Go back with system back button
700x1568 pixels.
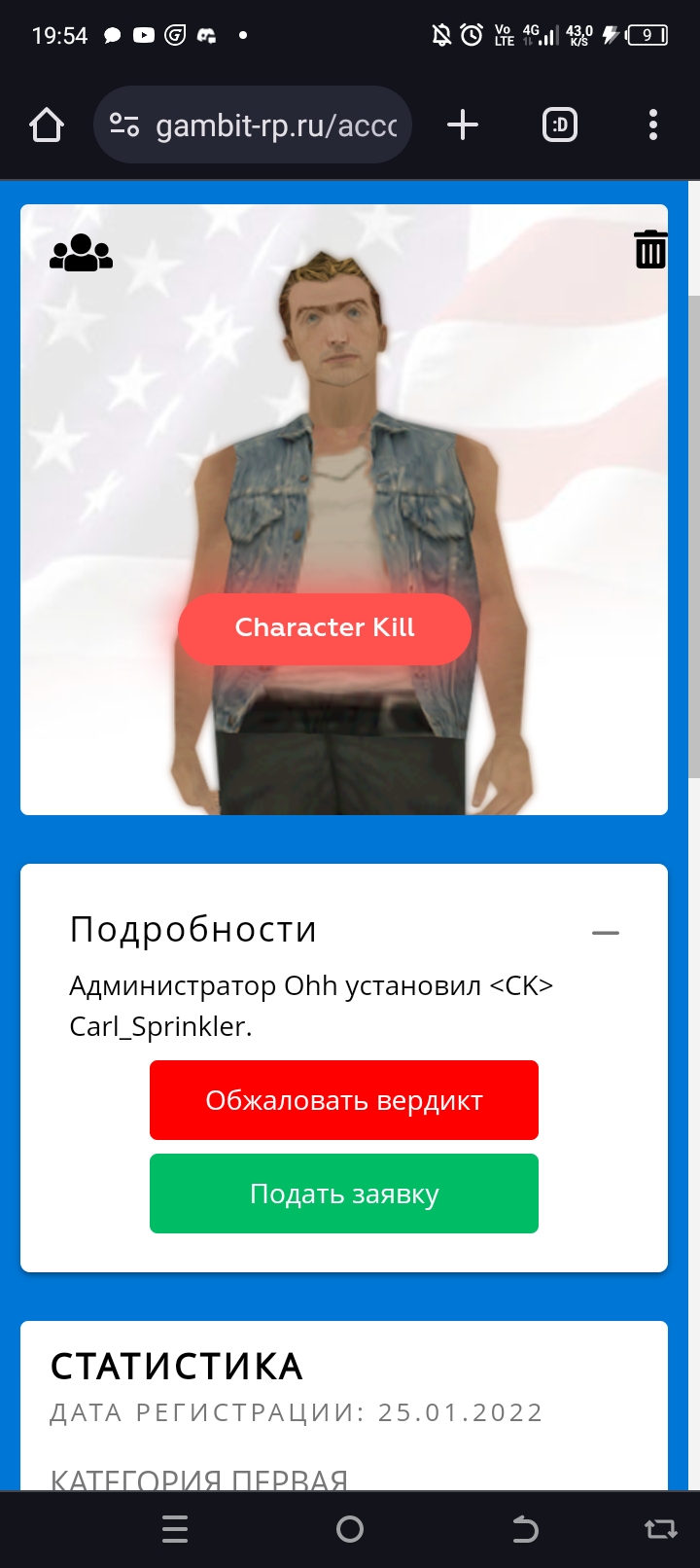525,1529
